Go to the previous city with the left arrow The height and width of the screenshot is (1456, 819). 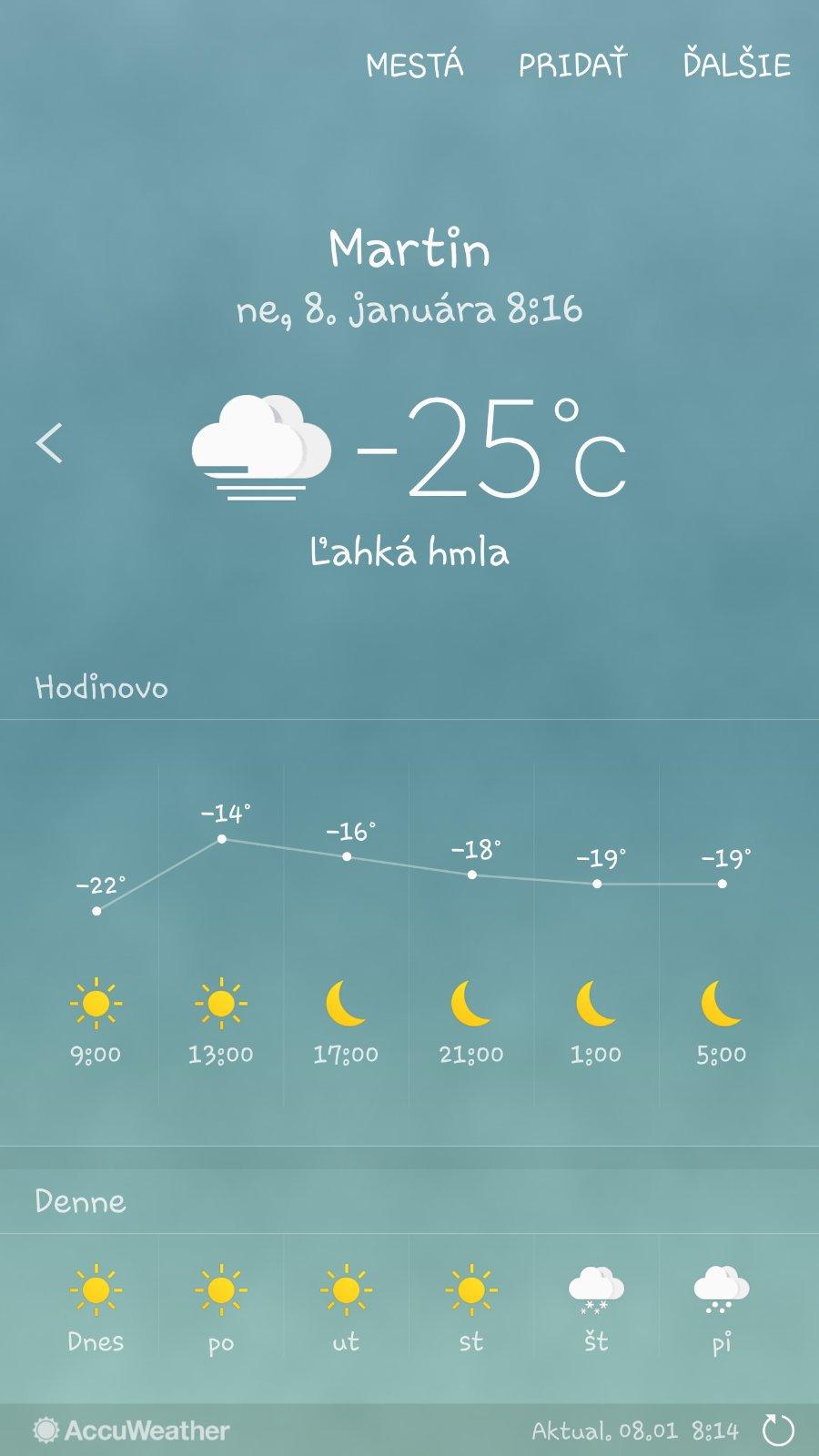pyautogui.click(x=49, y=444)
